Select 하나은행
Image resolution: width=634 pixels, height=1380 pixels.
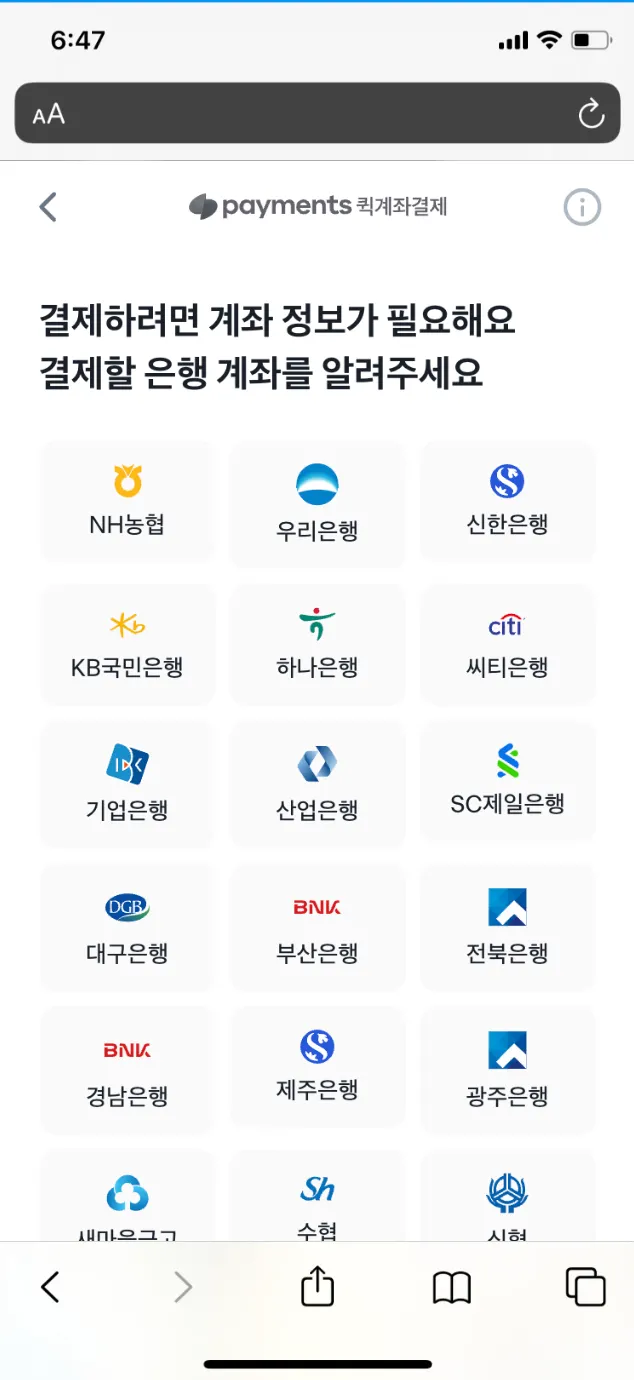pos(317,645)
